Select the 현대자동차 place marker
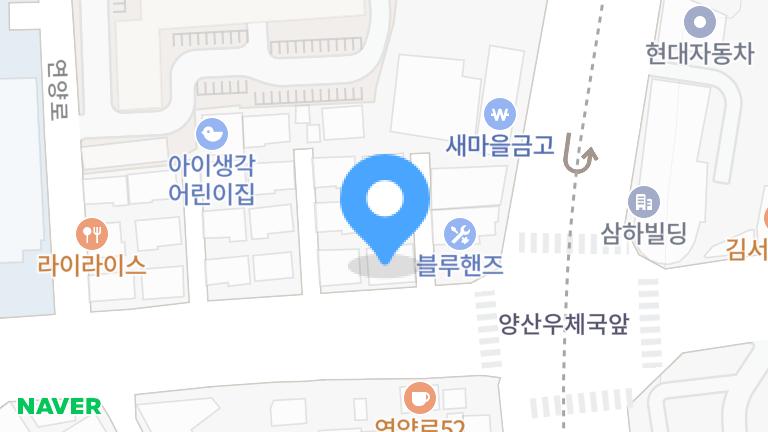 pyautogui.click(x=699, y=21)
